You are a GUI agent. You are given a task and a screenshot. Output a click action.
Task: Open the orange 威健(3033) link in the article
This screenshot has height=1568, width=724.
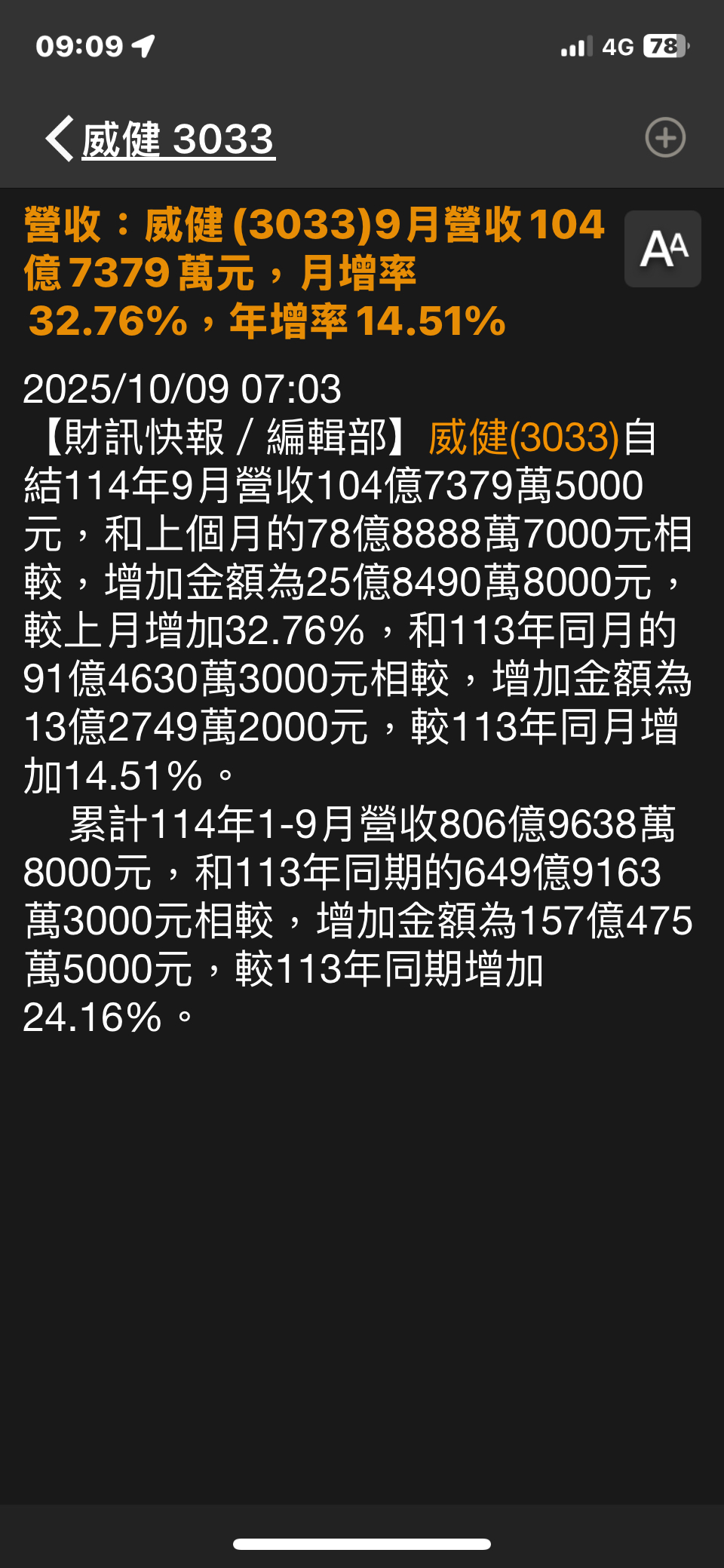pyautogui.click(x=523, y=437)
